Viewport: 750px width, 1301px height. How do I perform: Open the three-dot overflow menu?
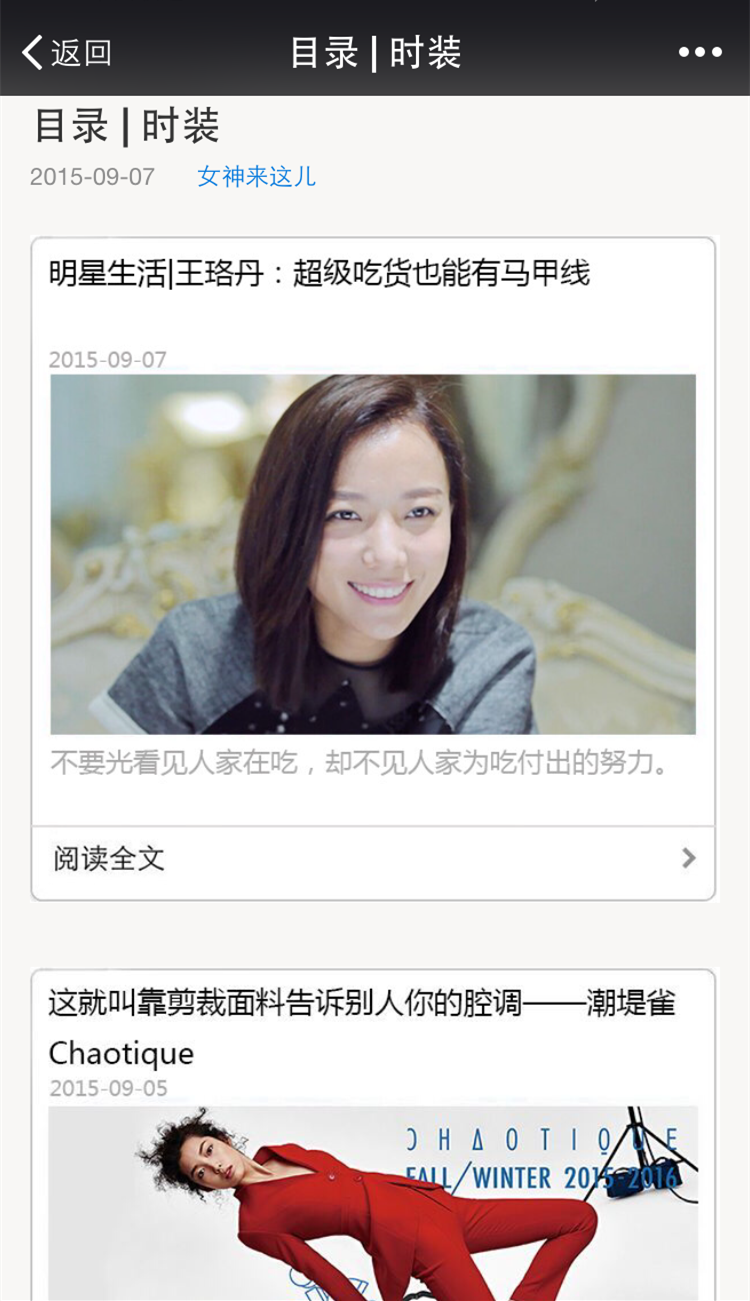pos(700,52)
